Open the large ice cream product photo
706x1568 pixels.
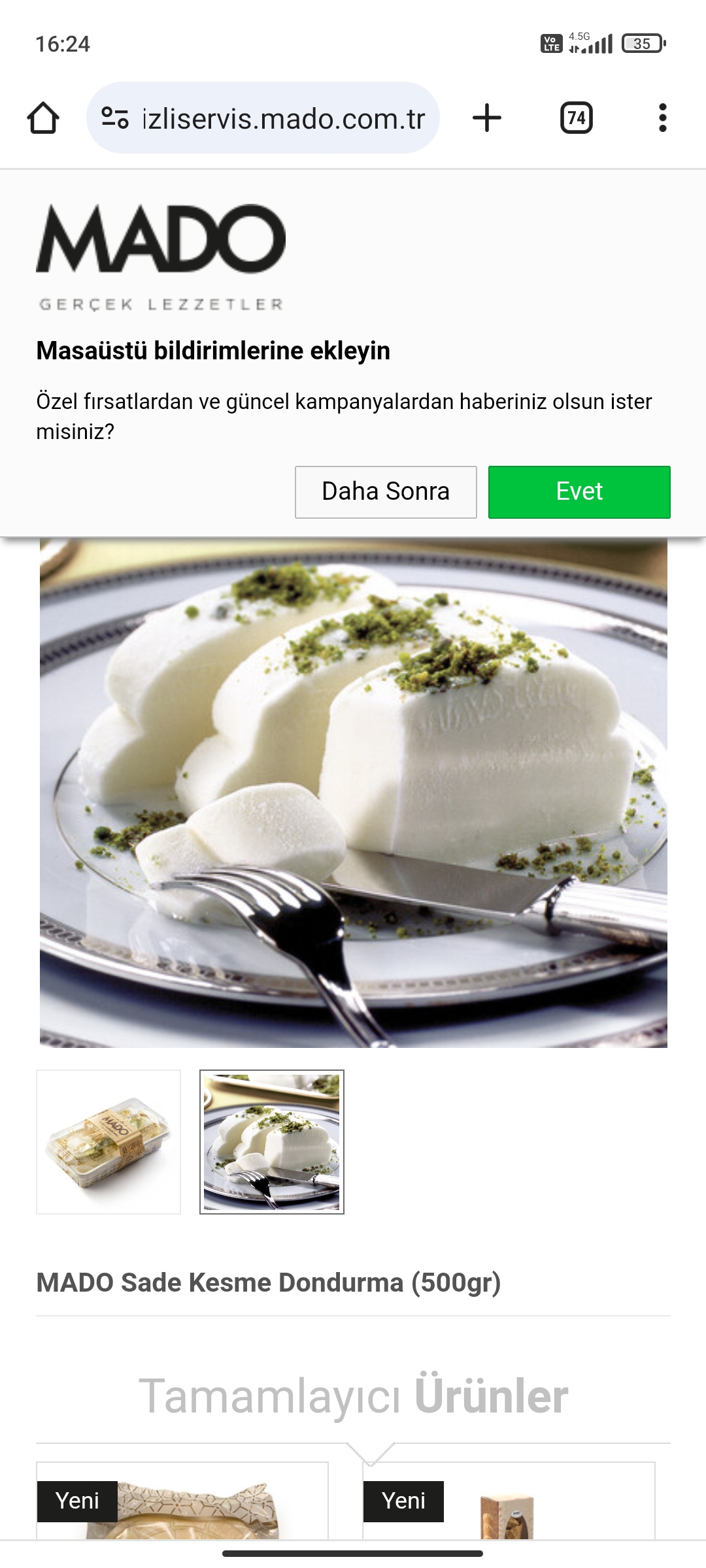(x=353, y=791)
